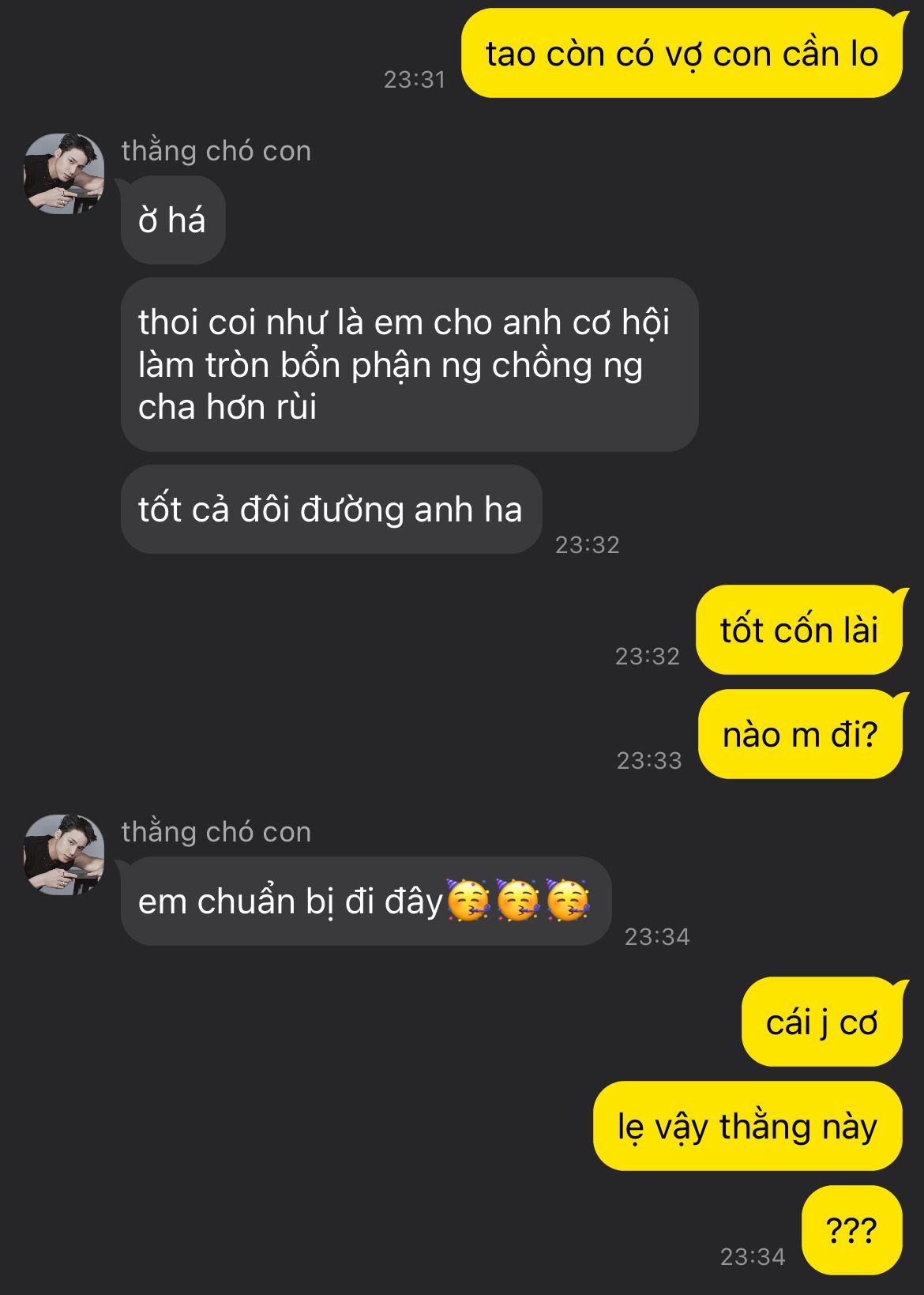924x1295 pixels.
Task: Open profile picture above the 'ờ há' message
Action: click(x=64, y=174)
